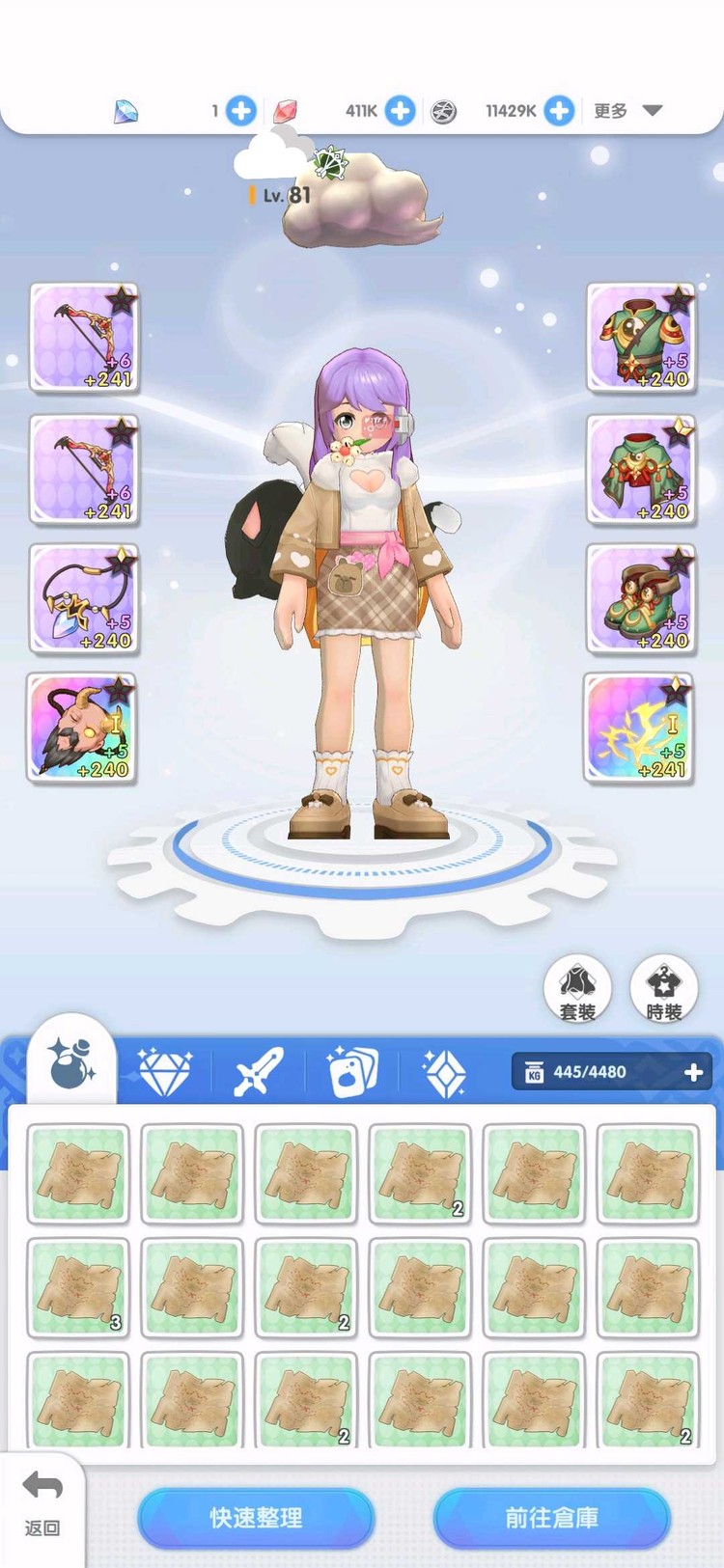Screen dimensions: 724x1568
Task: Add more red gem currency (411K)
Action: click(x=400, y=111)
